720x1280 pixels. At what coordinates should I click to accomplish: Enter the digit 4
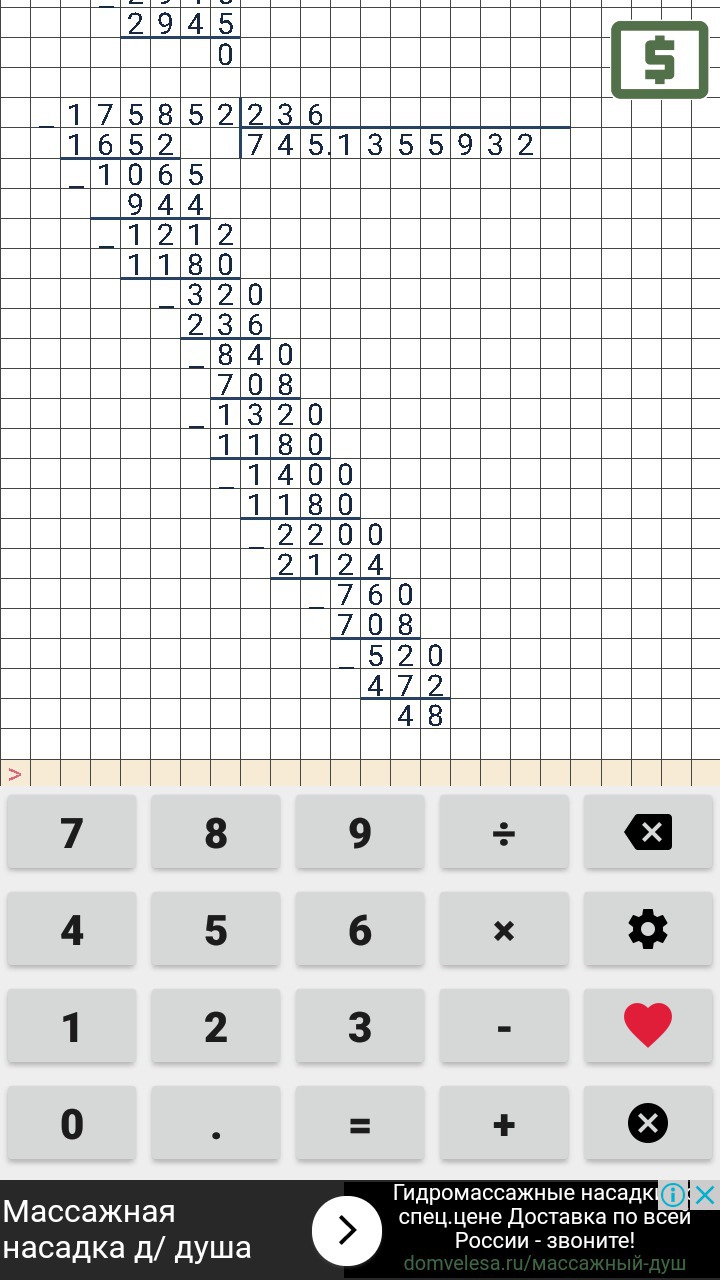pyautogui.click(x=72, y=930)
